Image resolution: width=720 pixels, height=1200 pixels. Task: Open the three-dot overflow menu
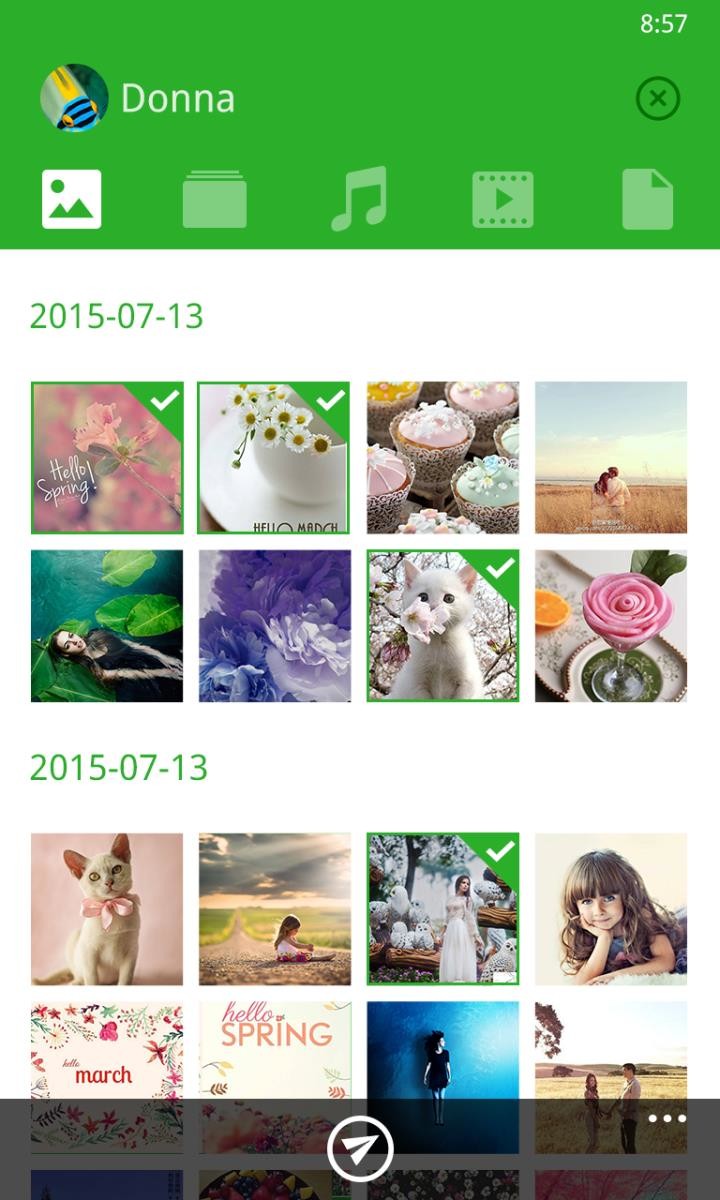coord(667,1119)
